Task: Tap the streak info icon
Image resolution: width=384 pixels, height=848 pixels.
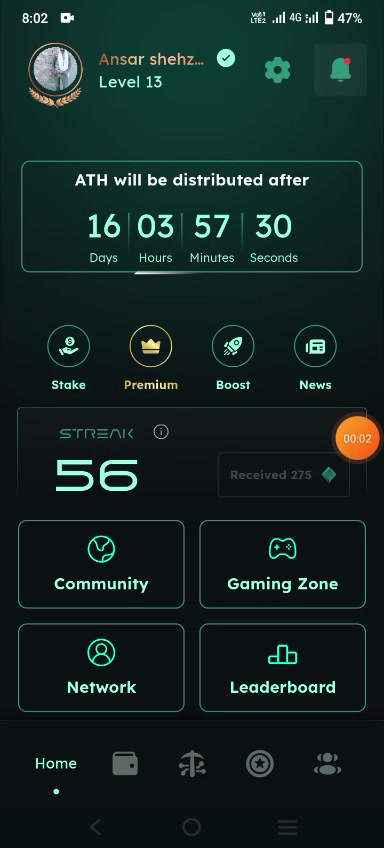Action: [x=161, y=432]
